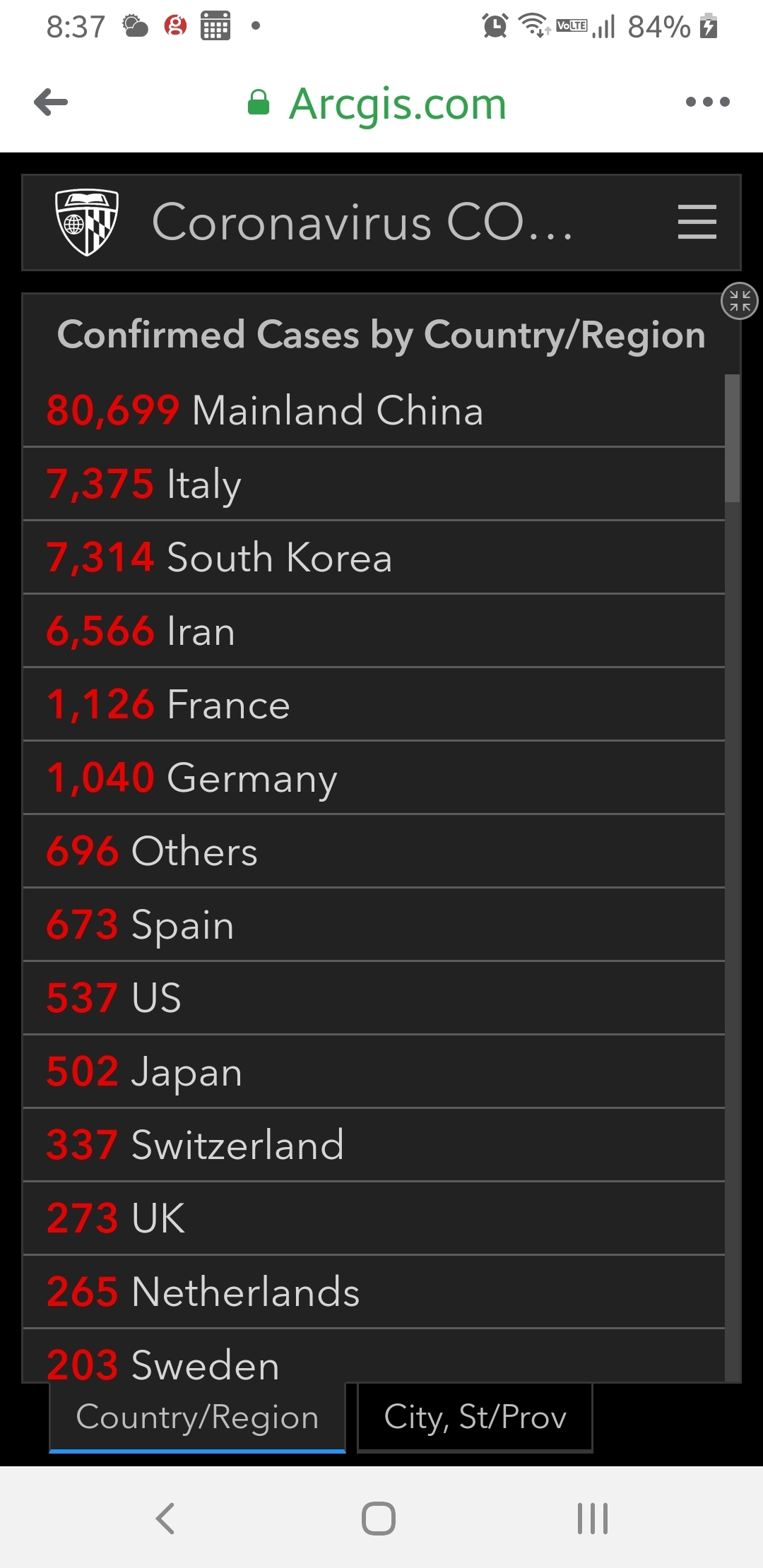Switch to the Country/Region tab
763x1568 pixels.
(x=197, y=1417)
